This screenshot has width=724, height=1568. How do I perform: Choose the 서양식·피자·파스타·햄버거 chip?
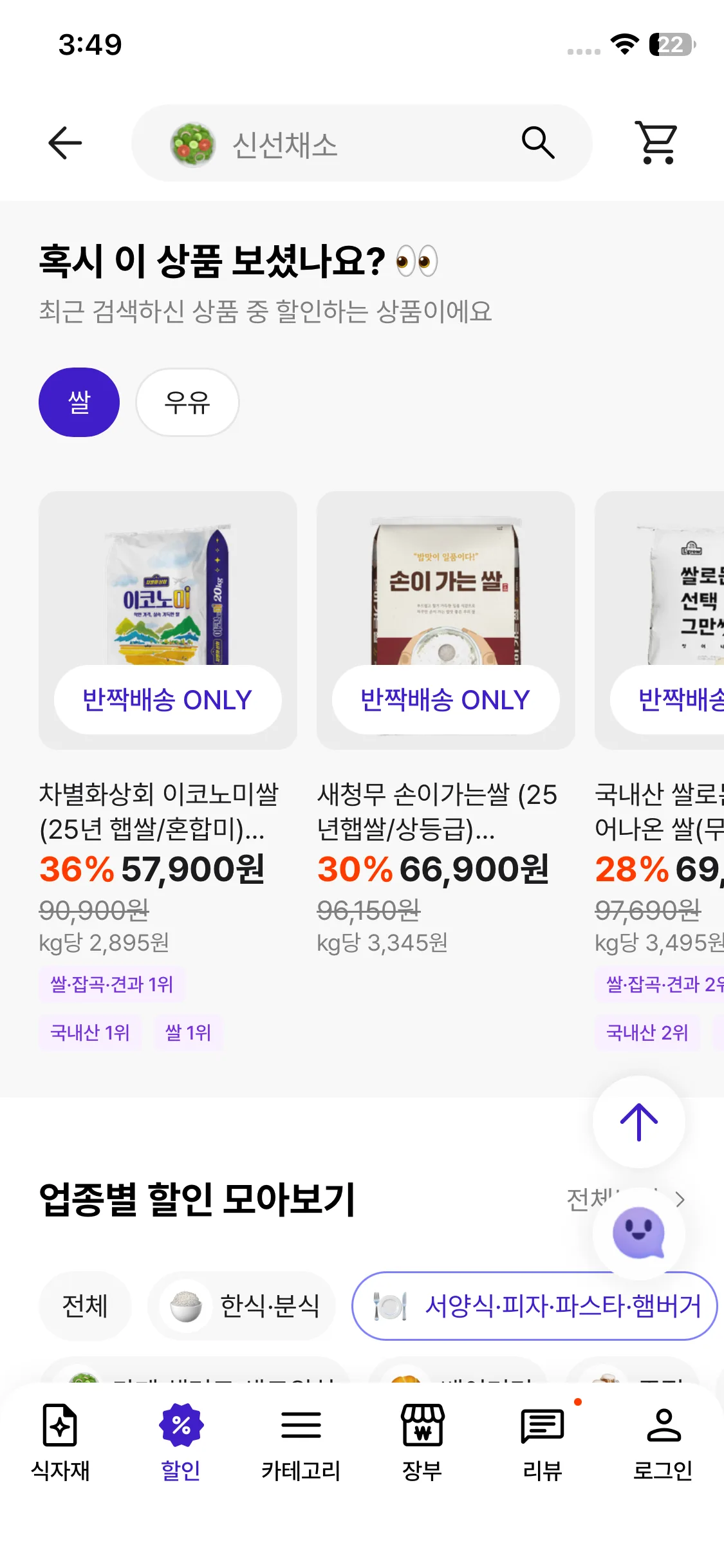tap(534, 1306)
